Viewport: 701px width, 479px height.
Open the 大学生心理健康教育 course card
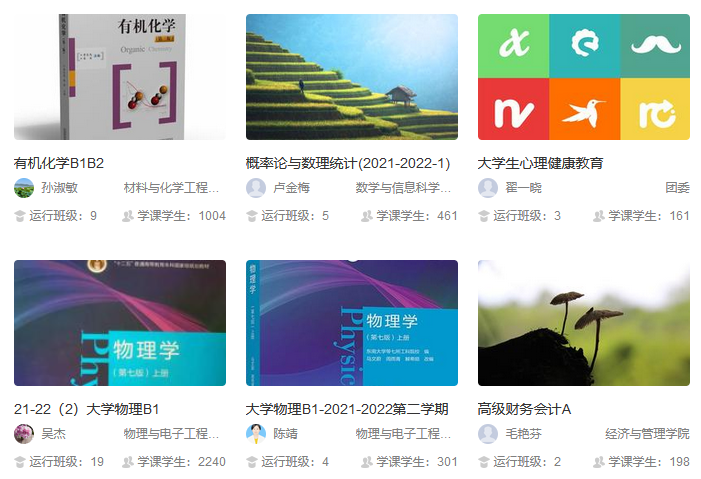point(583,77)
